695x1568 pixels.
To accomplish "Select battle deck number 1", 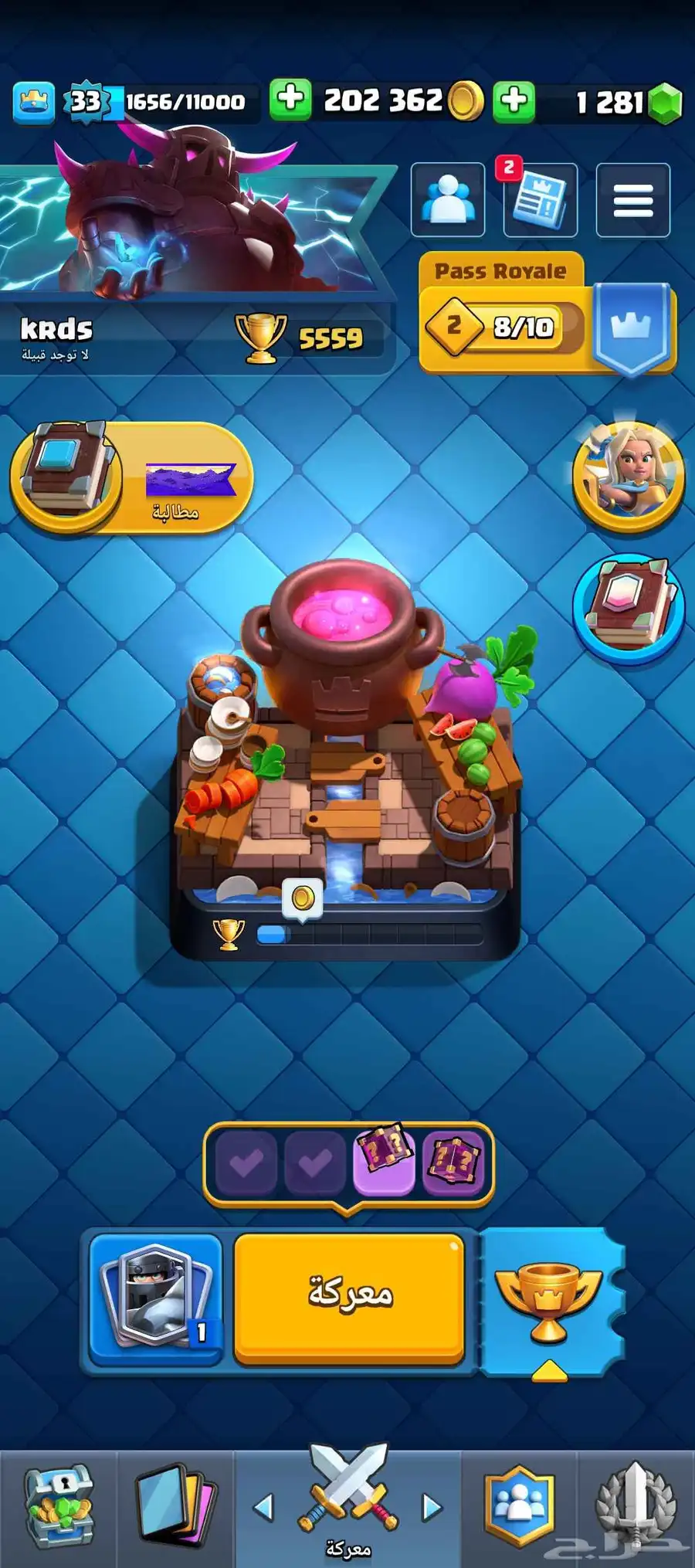I will (156, 1298).
